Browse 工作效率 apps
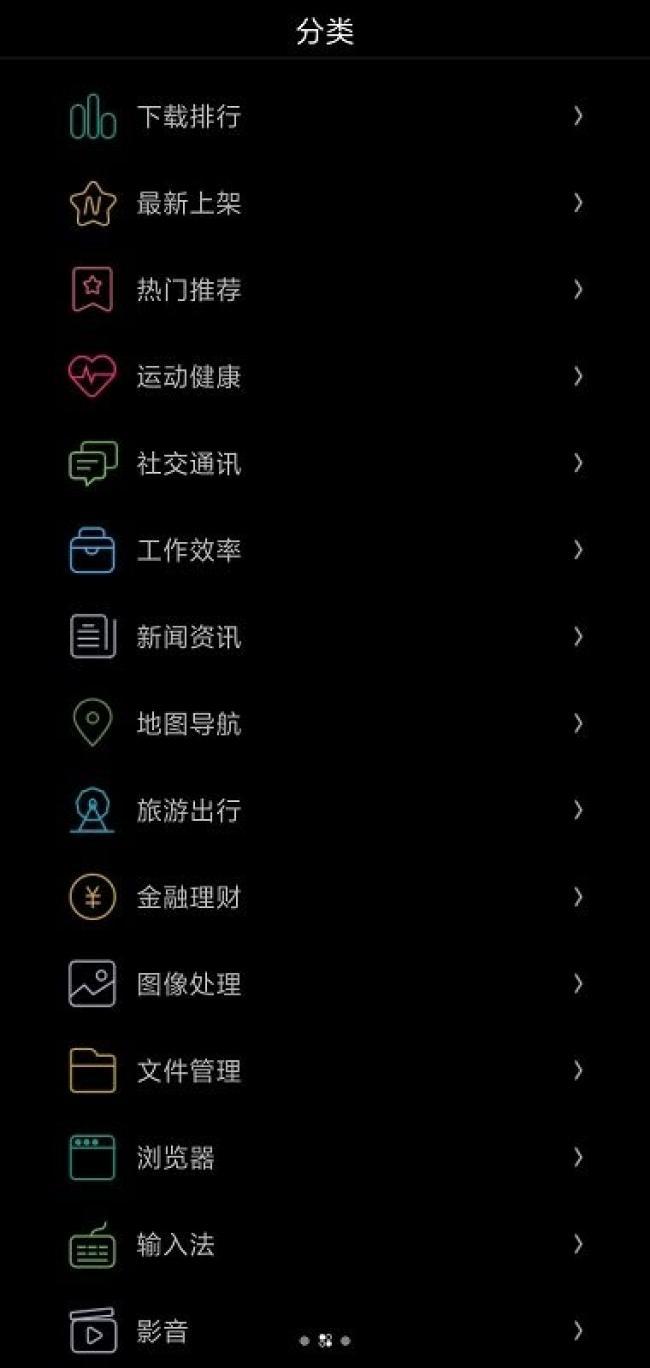The width and height of the screenshot is (650, 1368). (189, 551)
